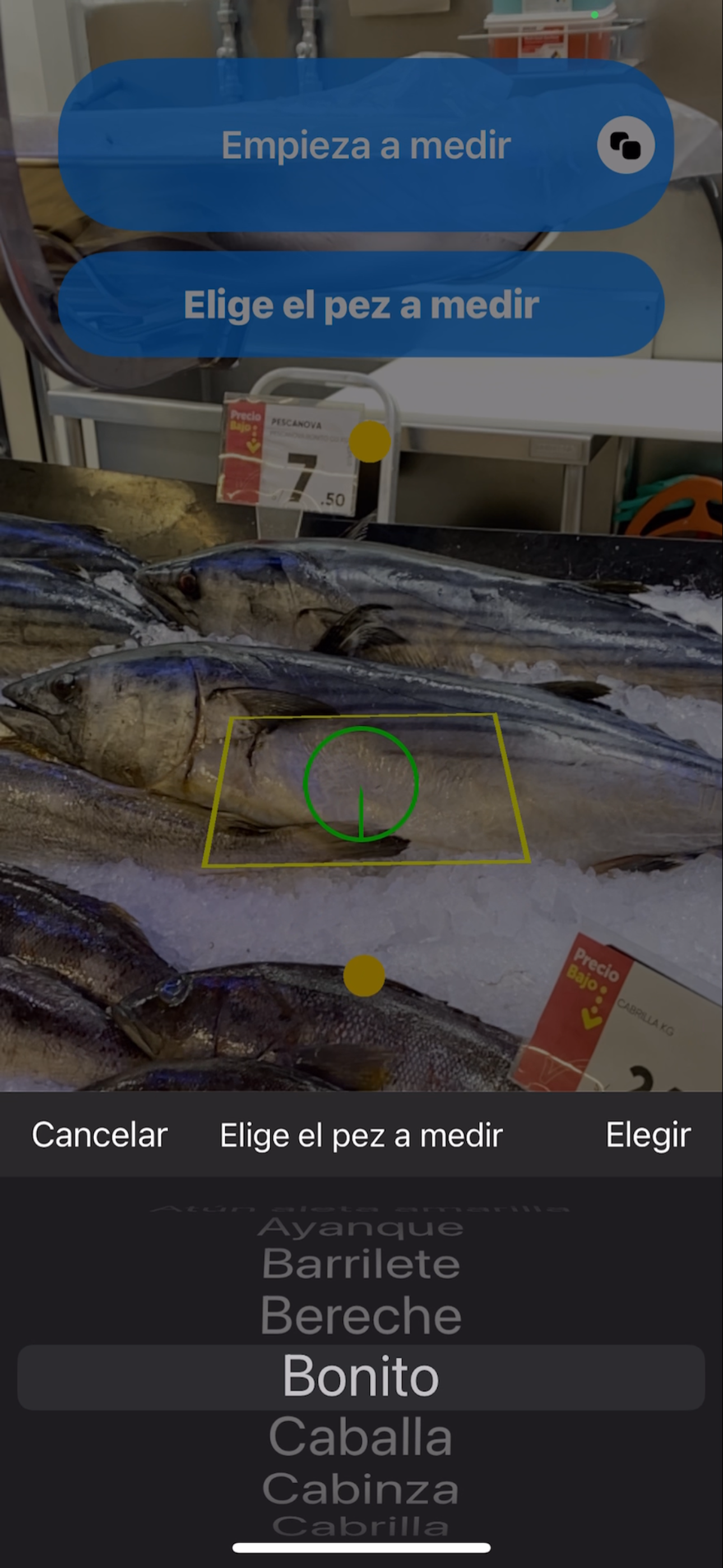Screen dimensions: 723x1568
Task: Choose Caballa in the picker
Action: 361,1437
